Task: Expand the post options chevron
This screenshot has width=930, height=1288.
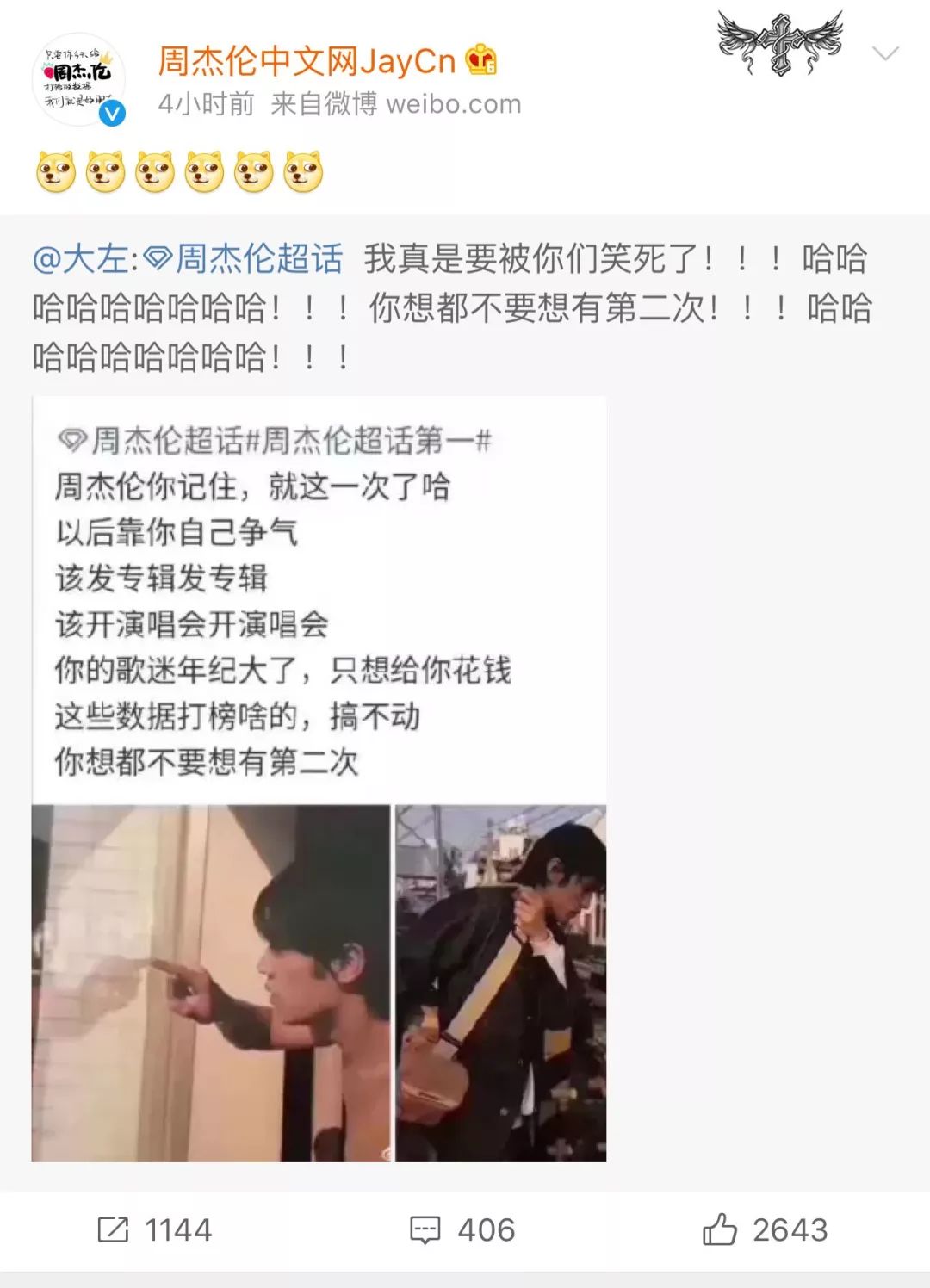Action: point(884,54)
